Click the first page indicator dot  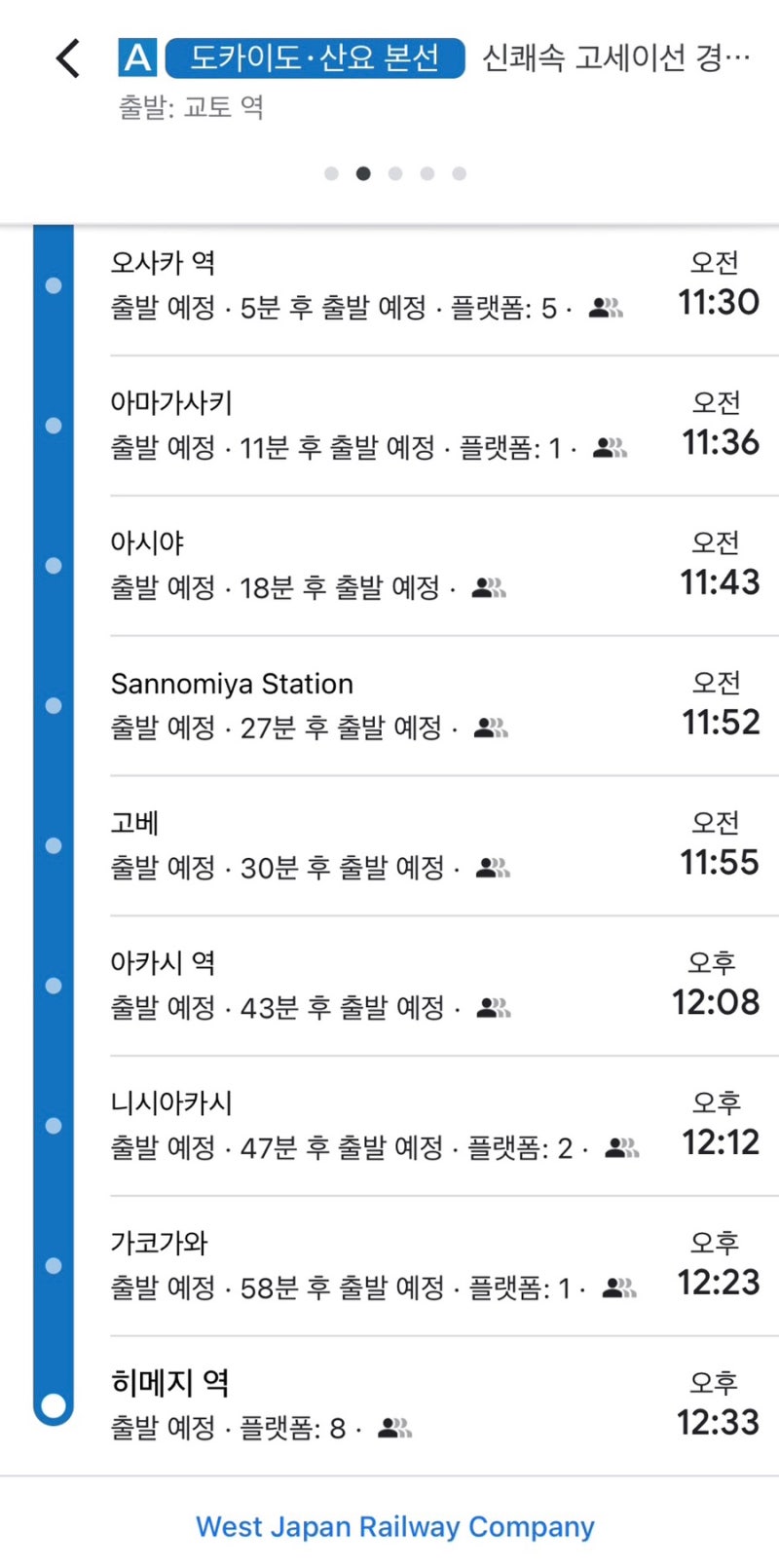tap(331, 173)
